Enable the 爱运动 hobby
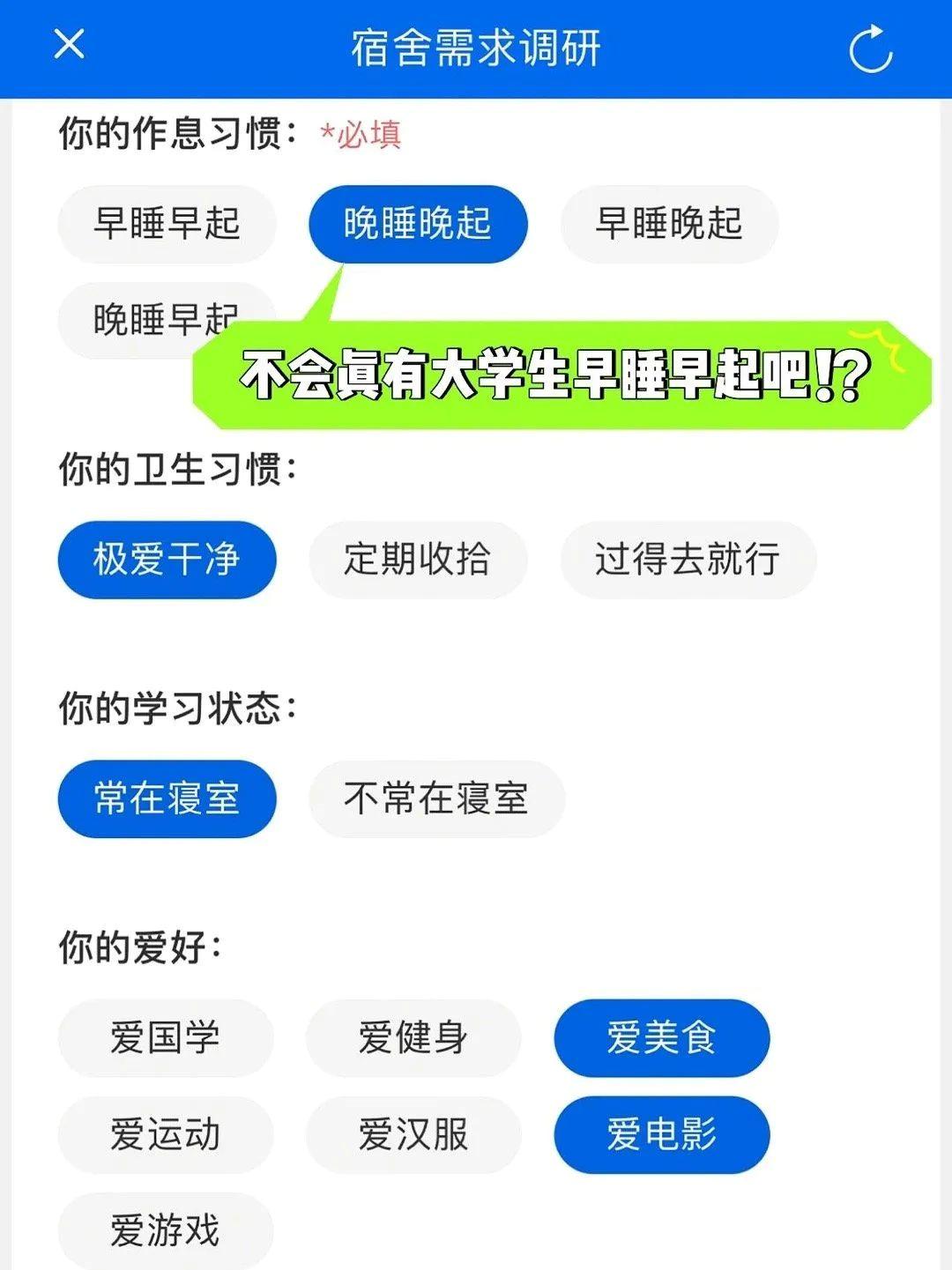 pyautogui.click(x=167, y=1135)
